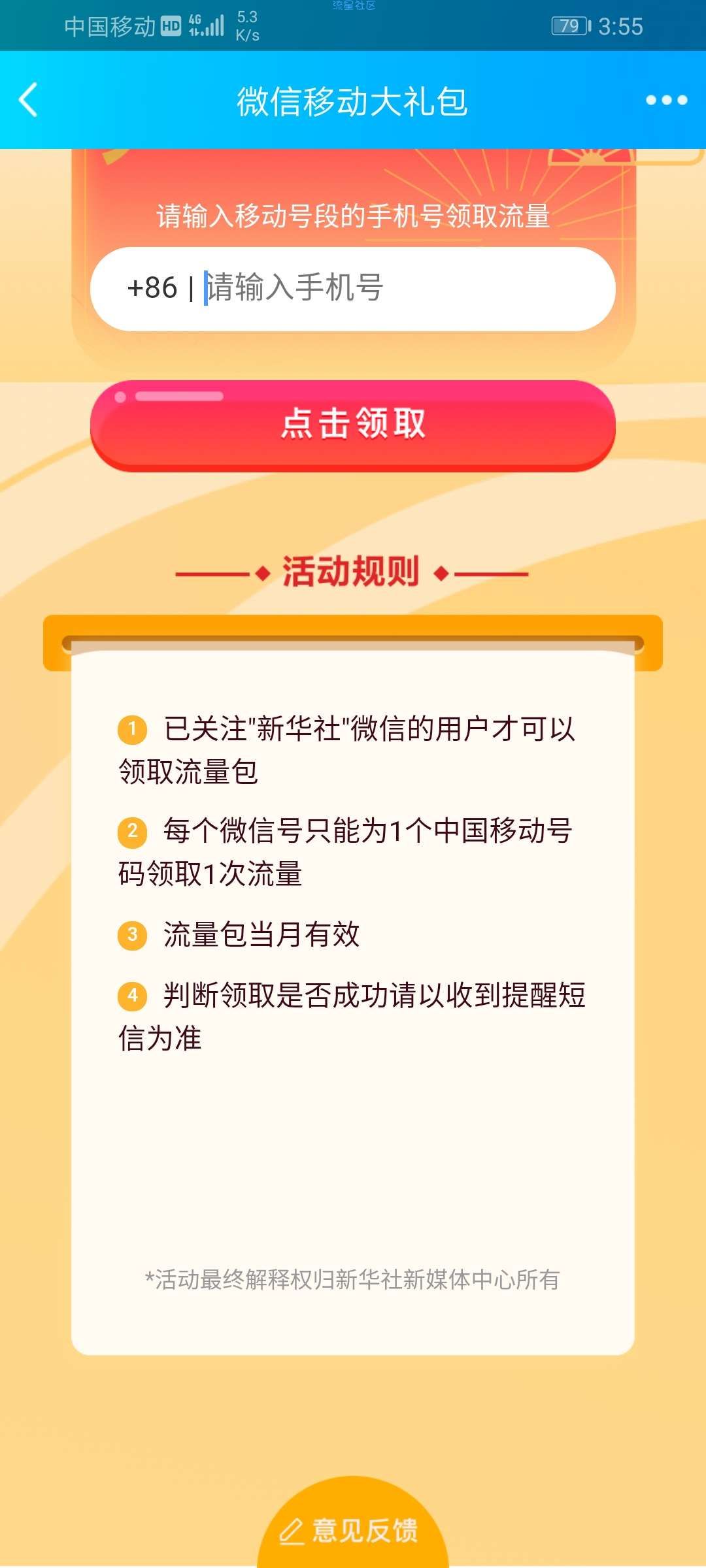Tap the 点击领取 claim button
This screenshot has width=706, height=1568.
353,424
